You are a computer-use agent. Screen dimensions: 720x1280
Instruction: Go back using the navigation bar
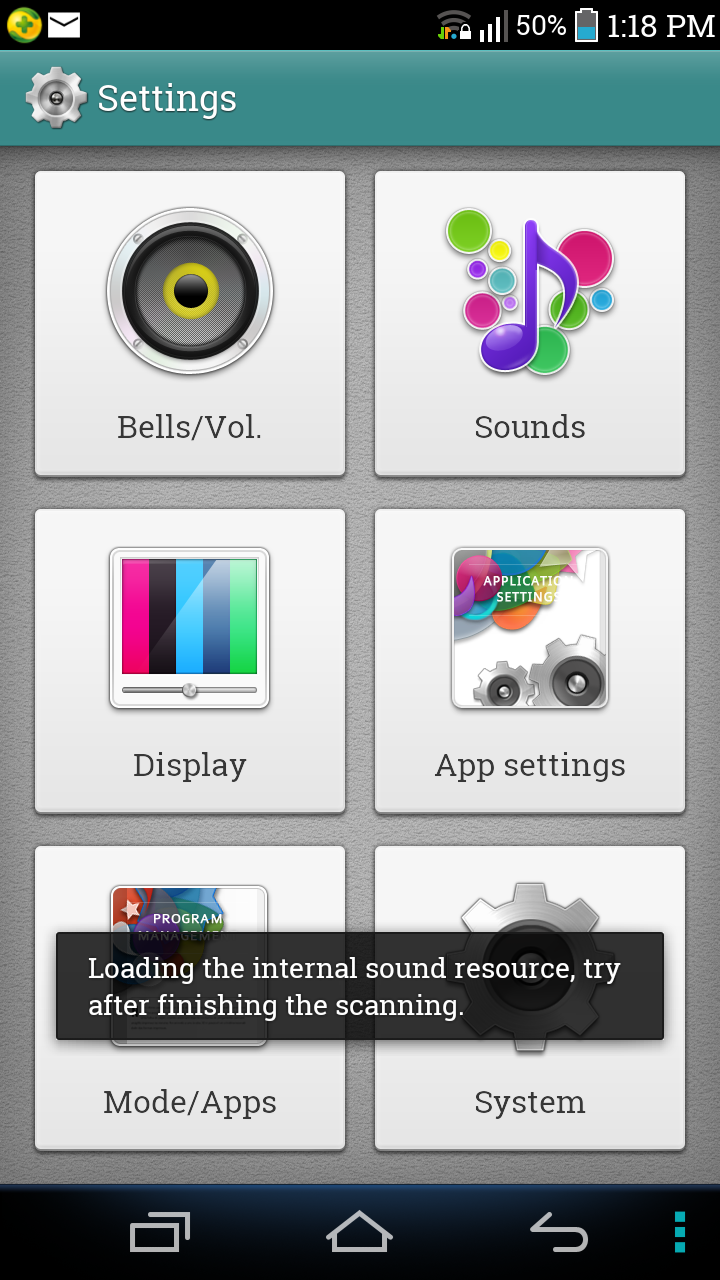pos(559,1232)
